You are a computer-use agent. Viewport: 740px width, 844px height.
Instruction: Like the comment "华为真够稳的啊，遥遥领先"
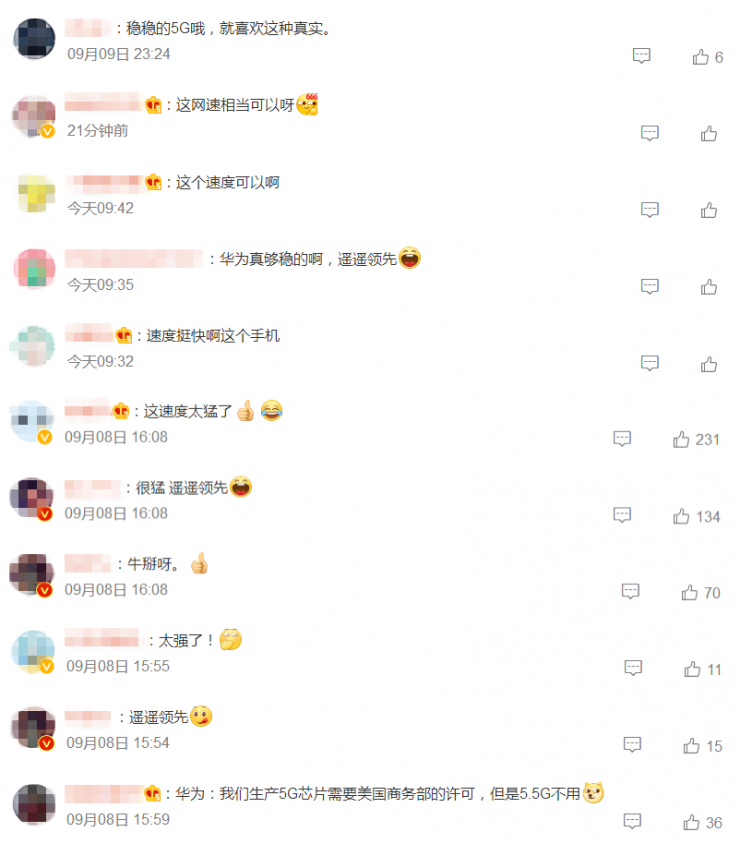(x=709, y=287)
